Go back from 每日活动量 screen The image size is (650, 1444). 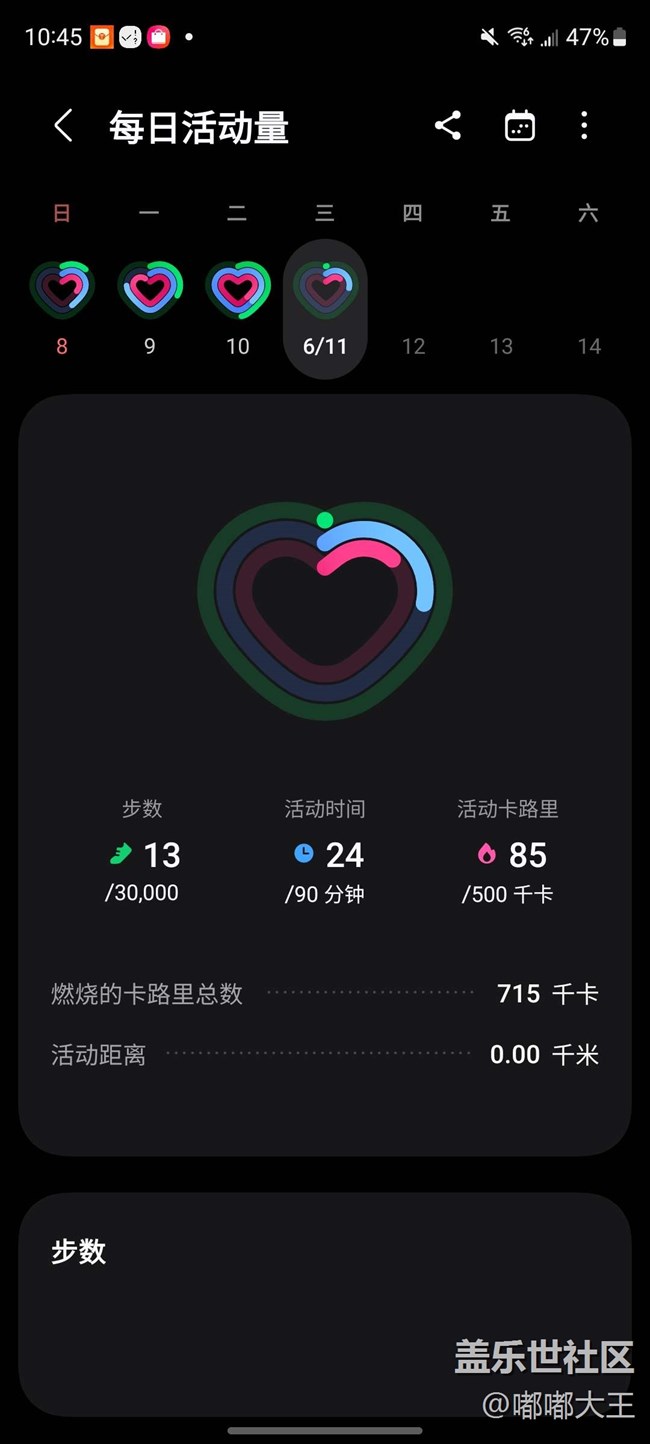coord(63,126)
